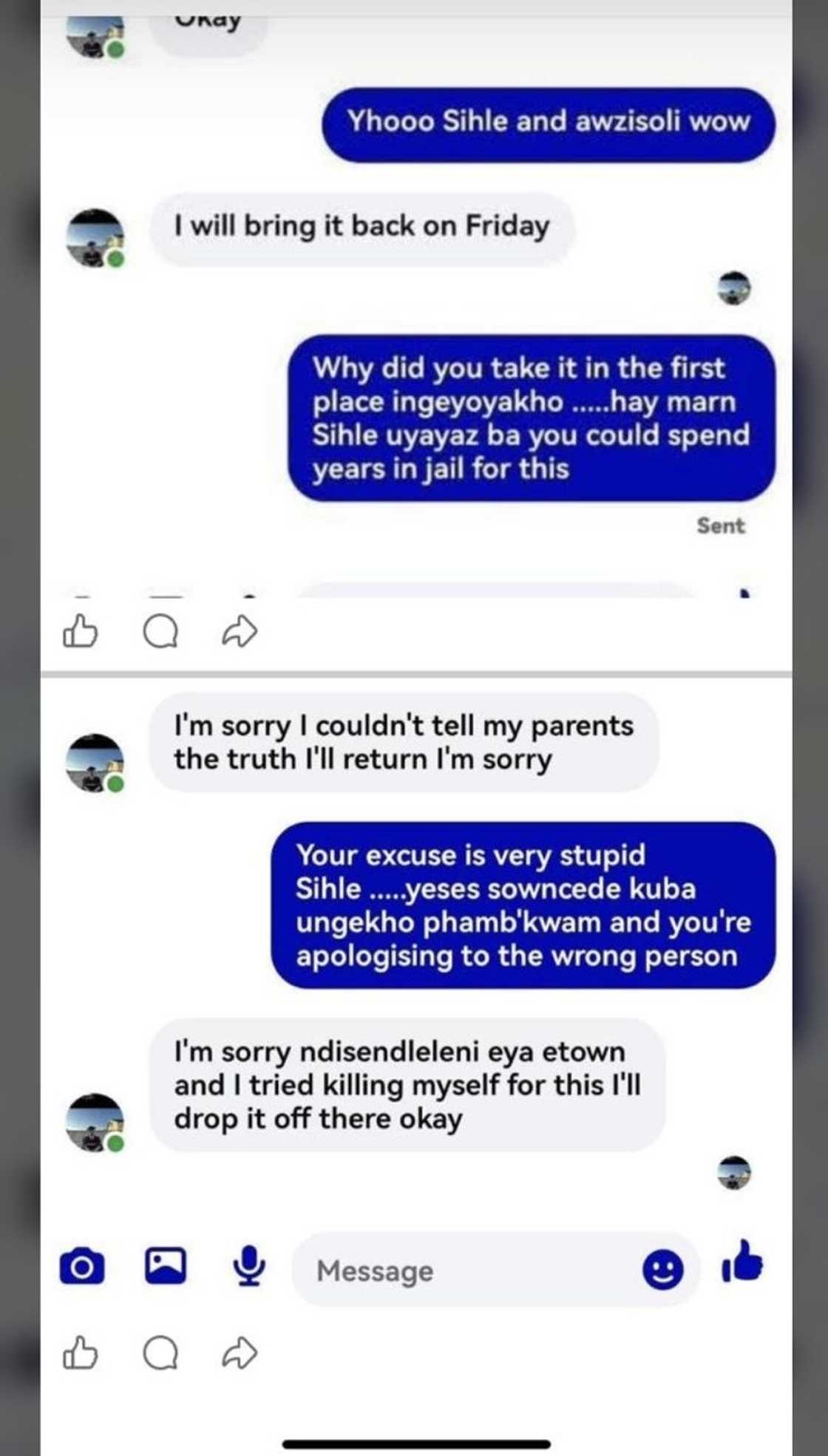This screenshot has height=1456, width=828.
Task: Share the post with the "drop it off there" screenshot
Action: 240,1354
